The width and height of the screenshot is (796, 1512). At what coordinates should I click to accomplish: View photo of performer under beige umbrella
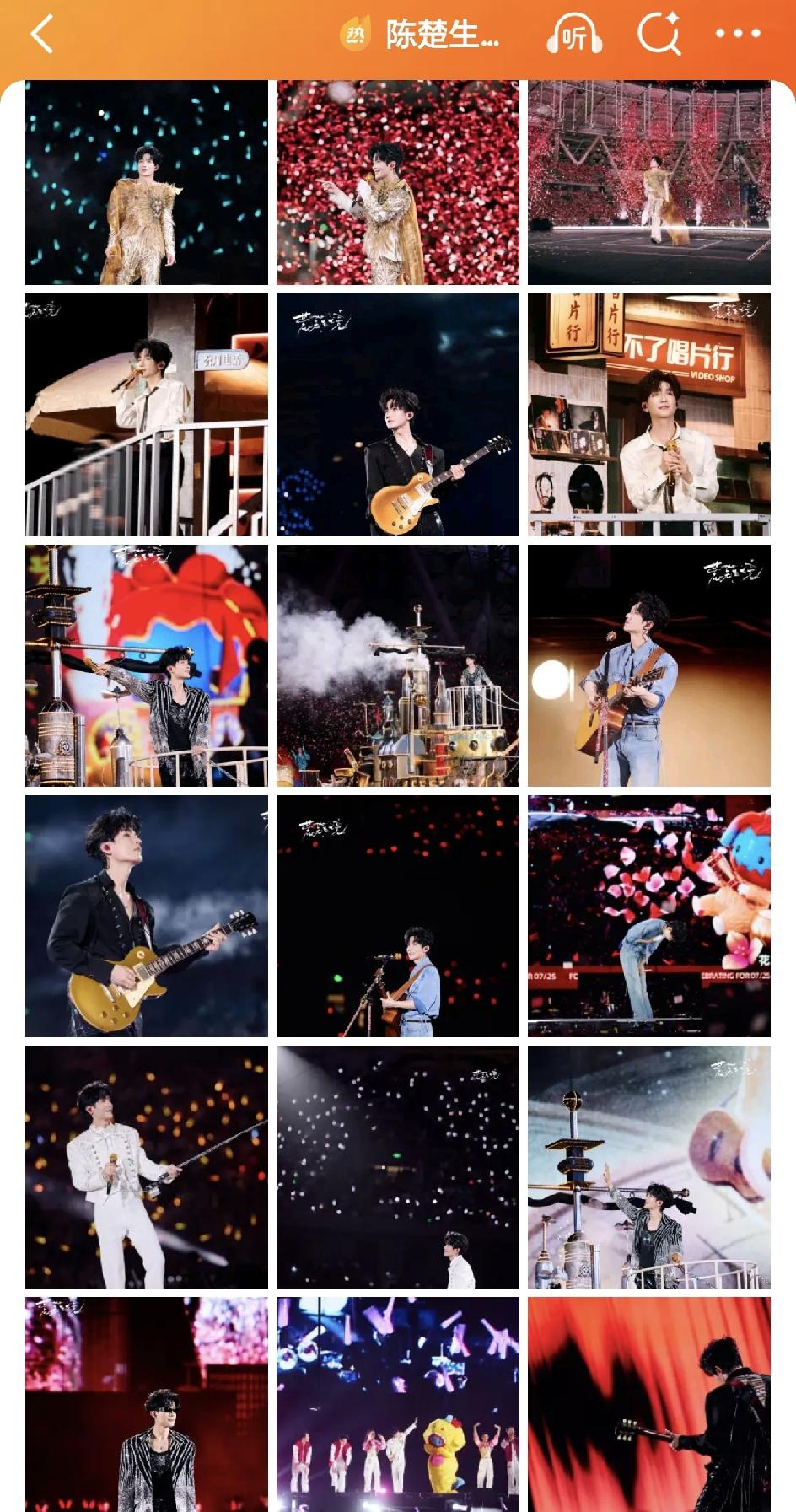click(147, 415)
